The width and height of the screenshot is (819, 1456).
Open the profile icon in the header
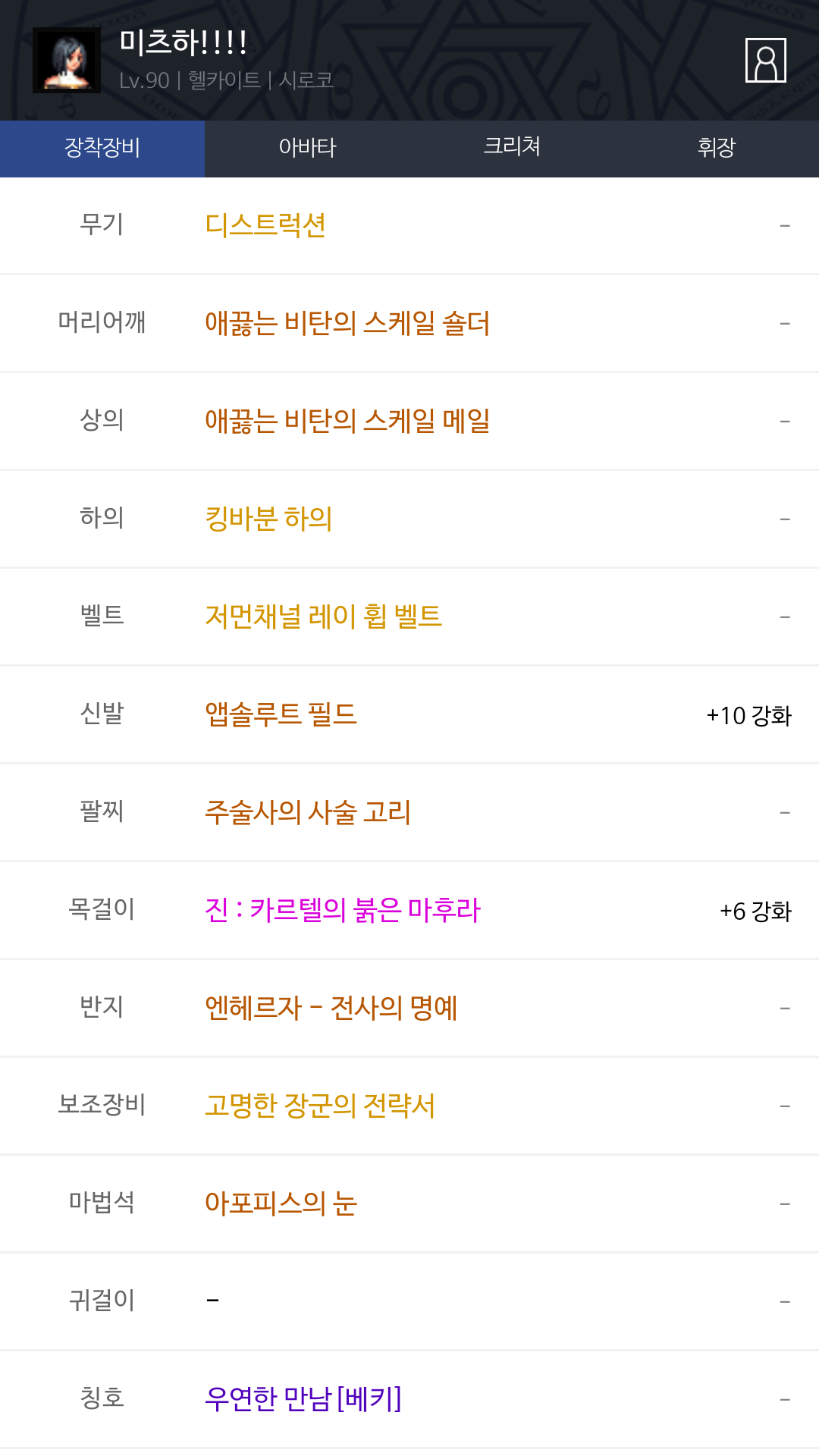766,60
